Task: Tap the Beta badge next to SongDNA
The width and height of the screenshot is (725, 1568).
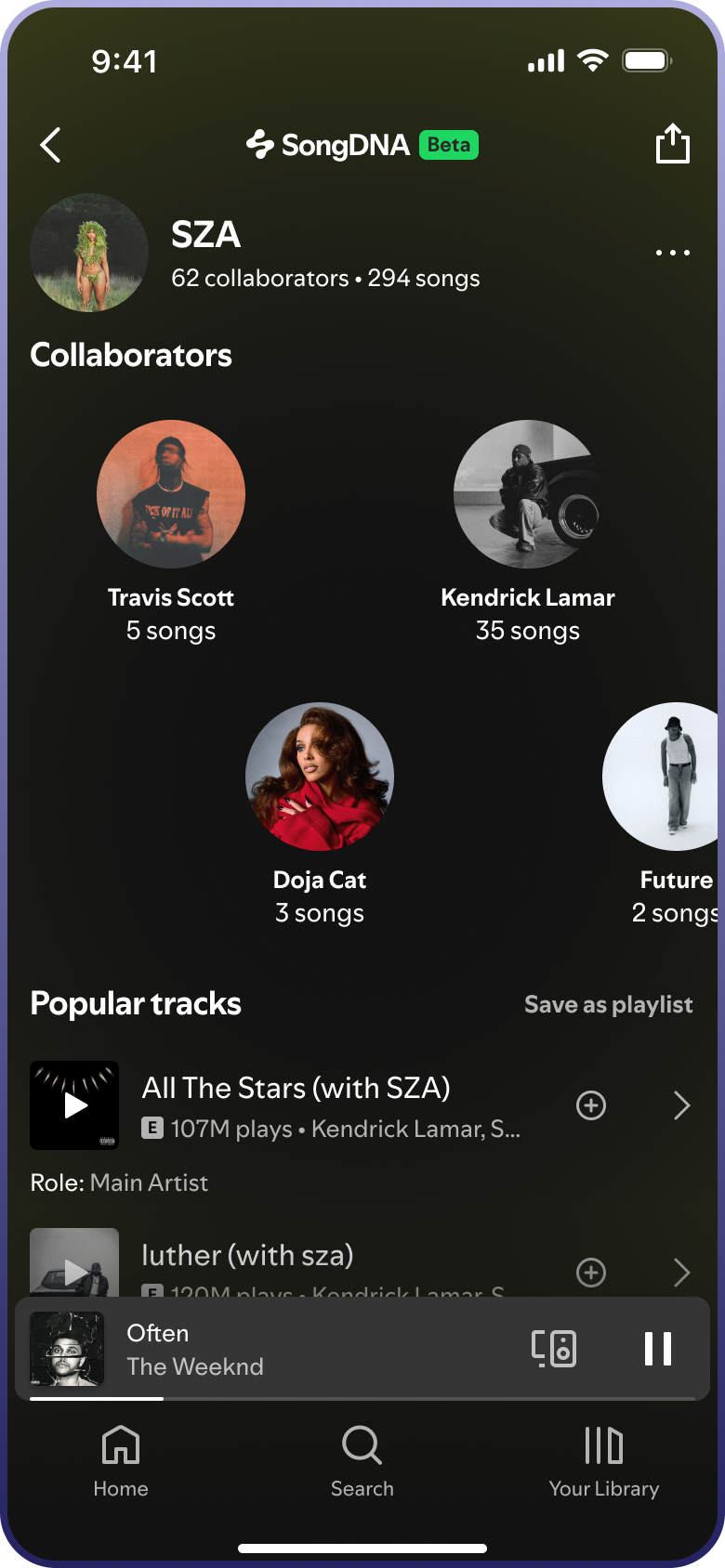Action: [x=449, y=145]
